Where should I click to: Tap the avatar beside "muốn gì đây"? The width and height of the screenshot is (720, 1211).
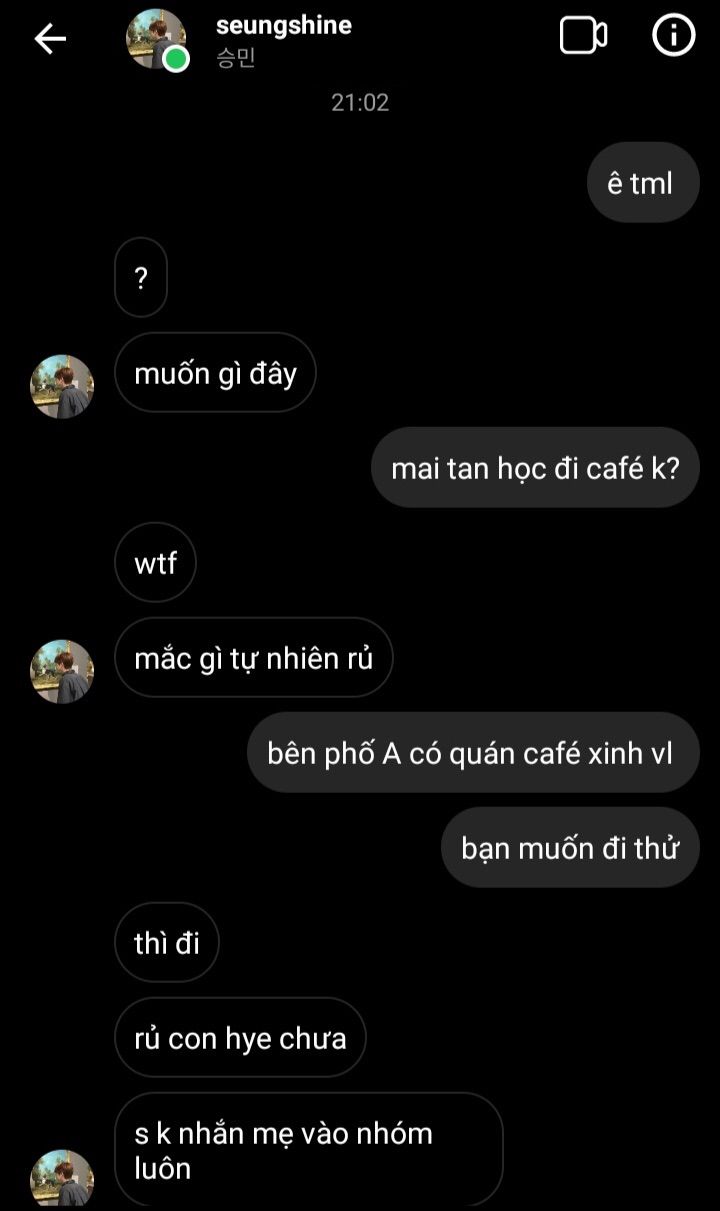pyautogui.click(x=62, y=386)
